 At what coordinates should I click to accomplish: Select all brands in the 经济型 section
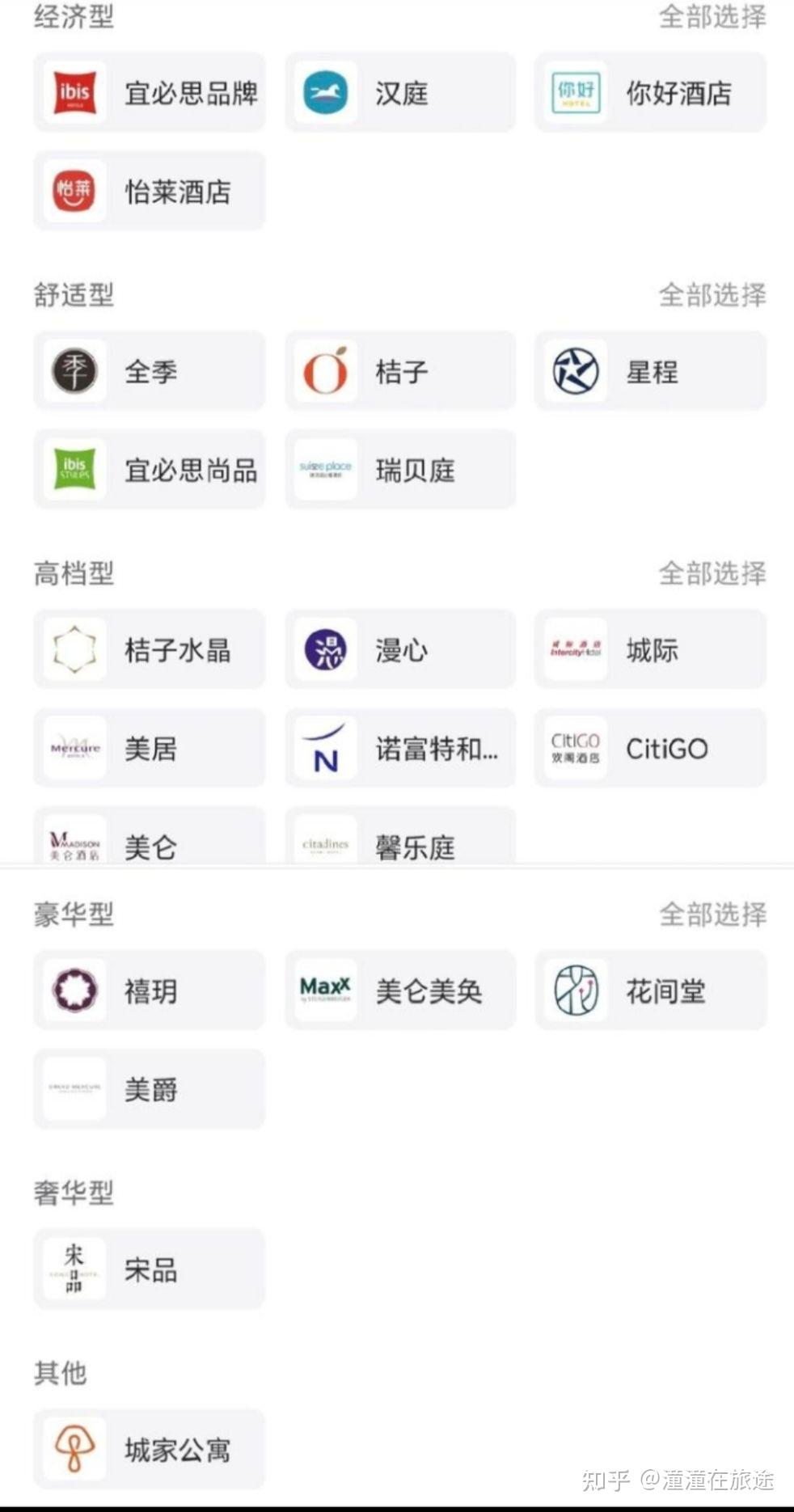712,16
